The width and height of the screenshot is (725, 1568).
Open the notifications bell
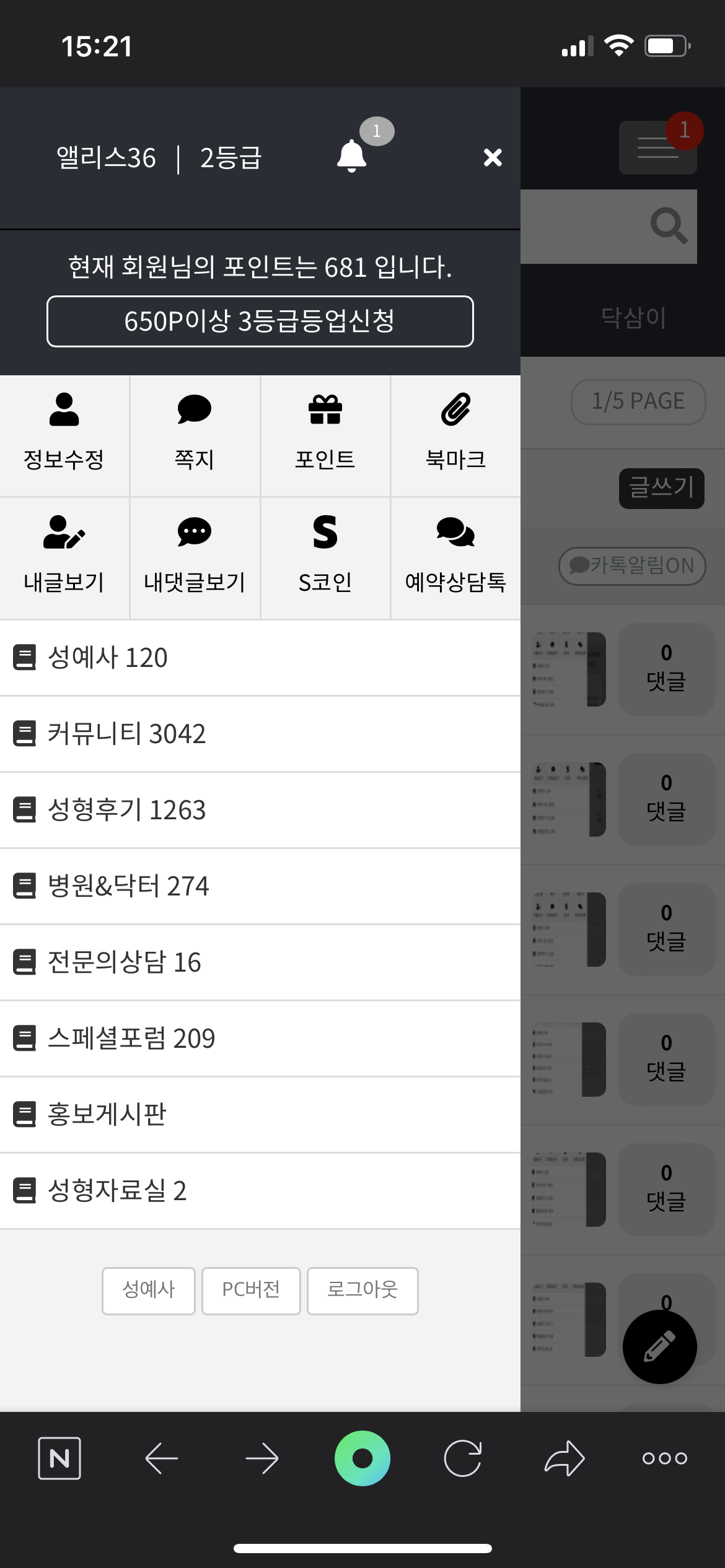click(x=352, y=156)
